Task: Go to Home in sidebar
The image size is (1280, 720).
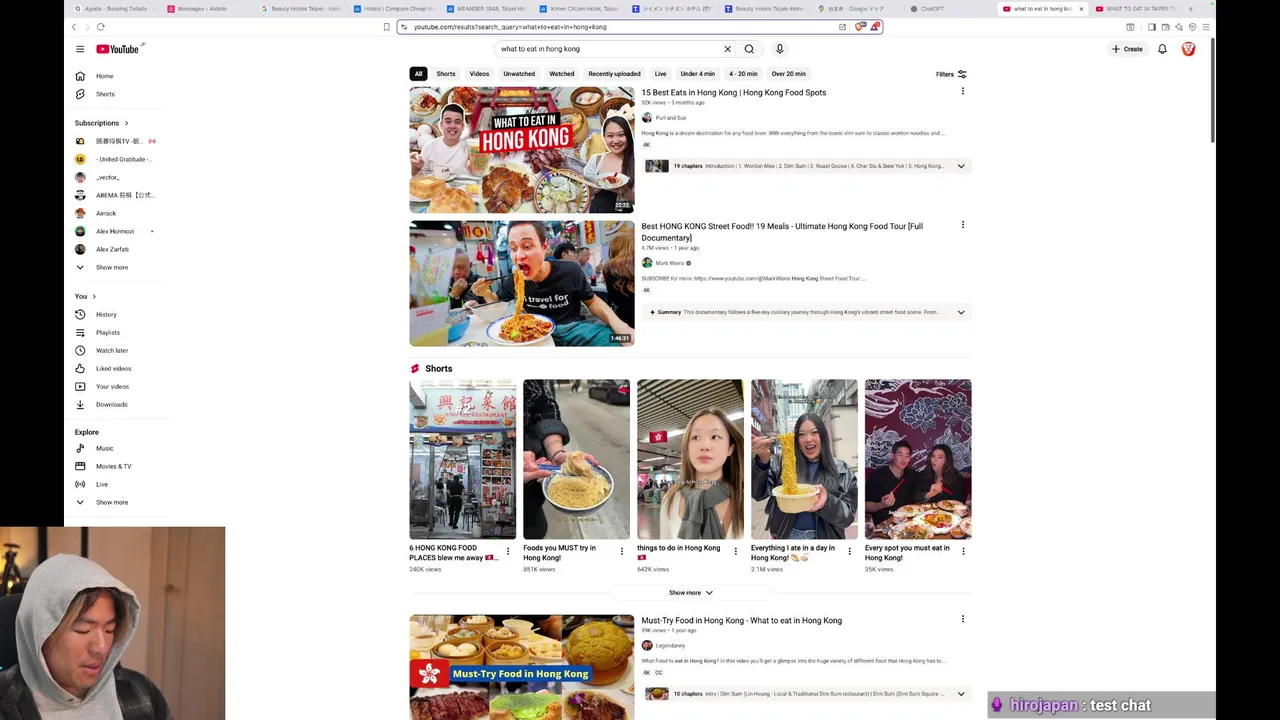Action: (x=104, y=76)
